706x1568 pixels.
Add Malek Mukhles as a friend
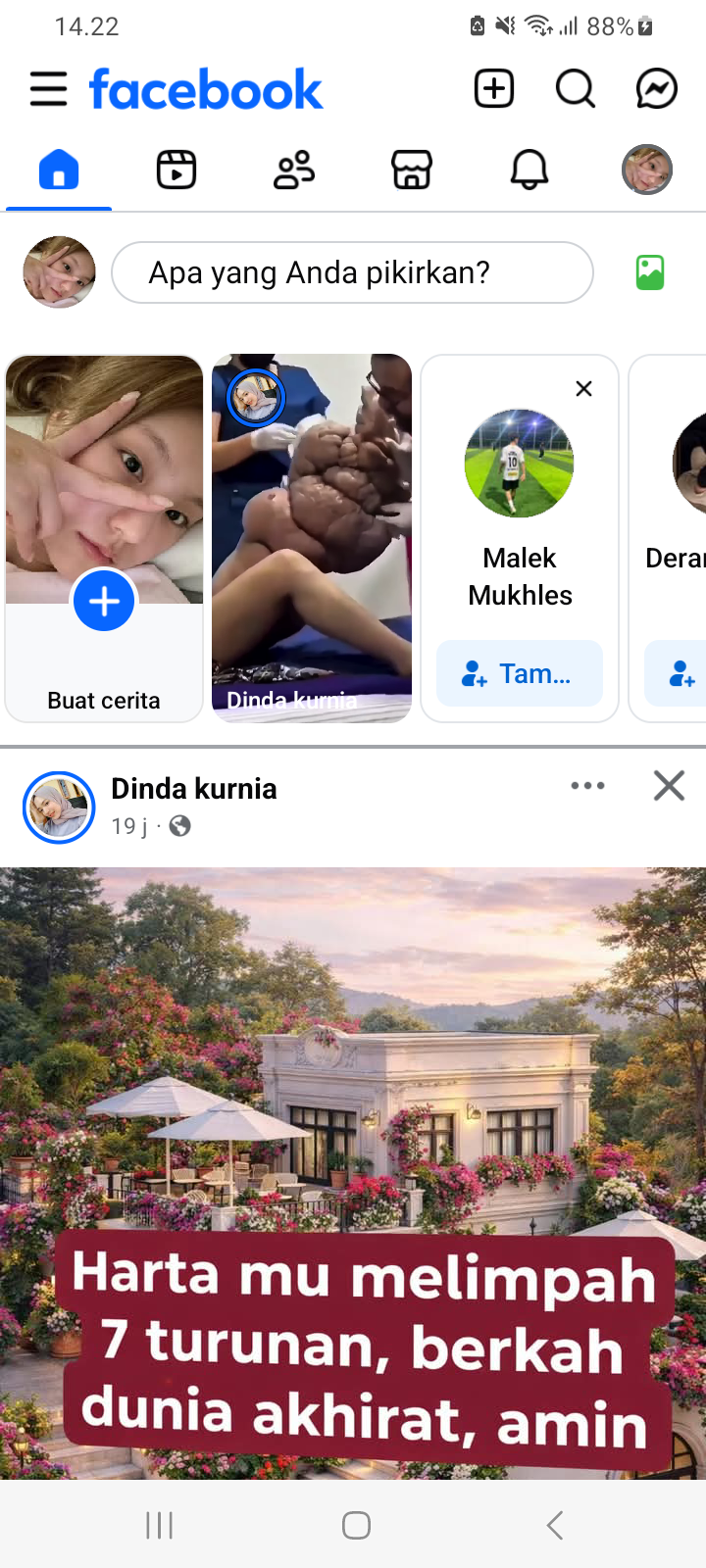click(519, 673)
